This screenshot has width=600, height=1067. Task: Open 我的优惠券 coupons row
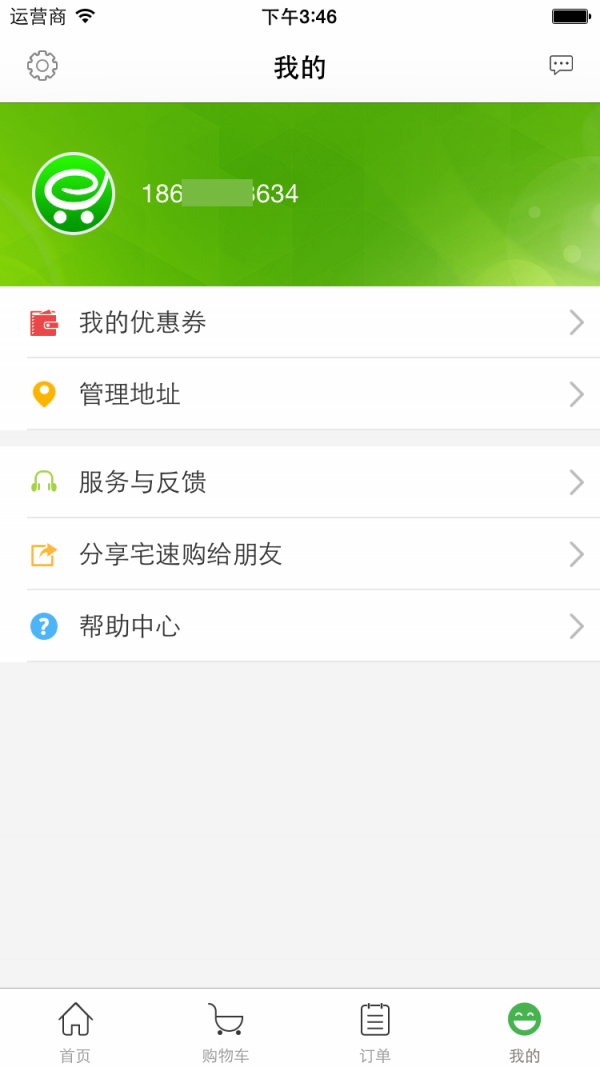tap(300, 322)
